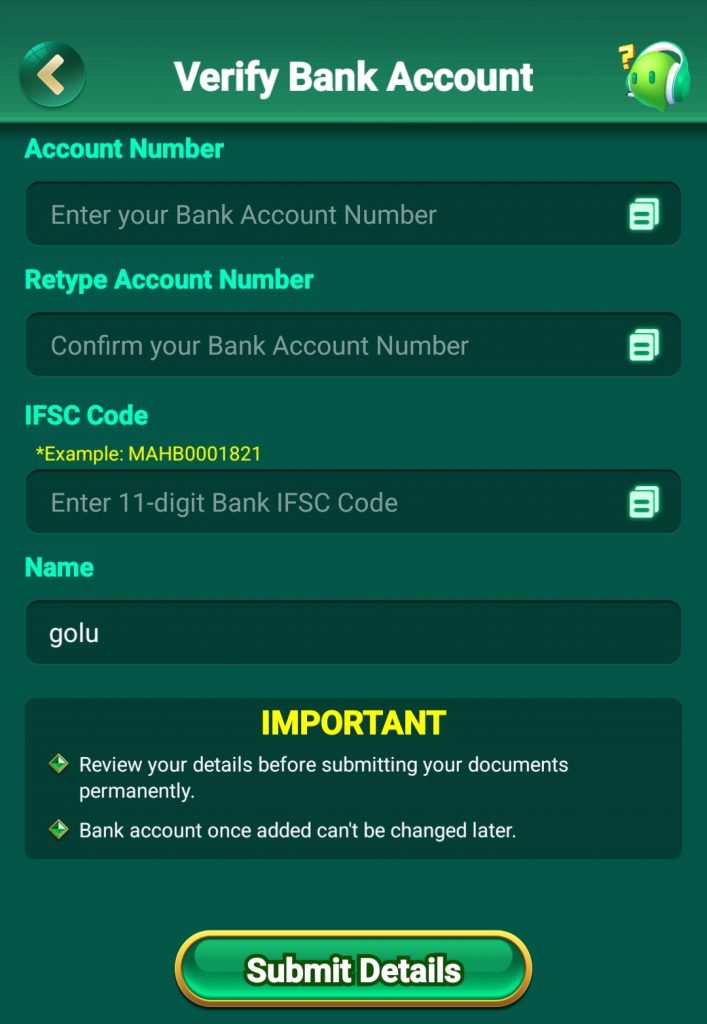Open customer support help icon

(x=655, y=76)
